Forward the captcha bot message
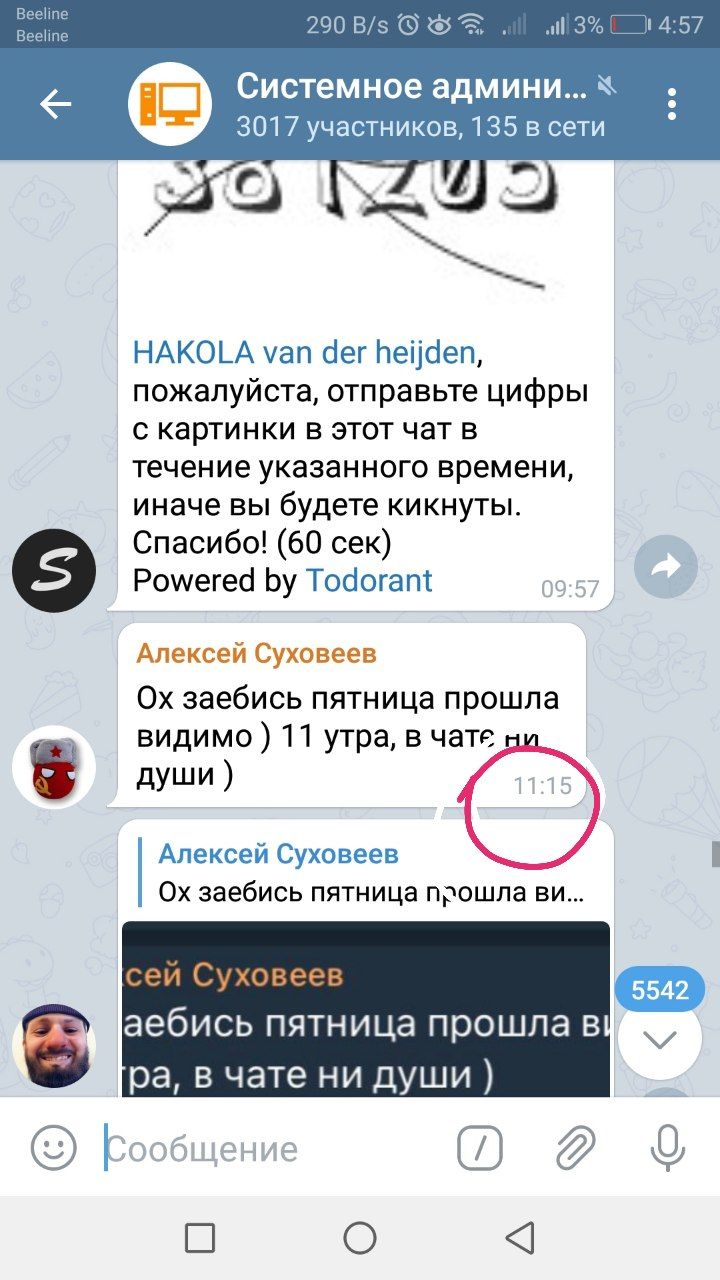Viewport: 720px width, 1280px height. tap(665, 567)
